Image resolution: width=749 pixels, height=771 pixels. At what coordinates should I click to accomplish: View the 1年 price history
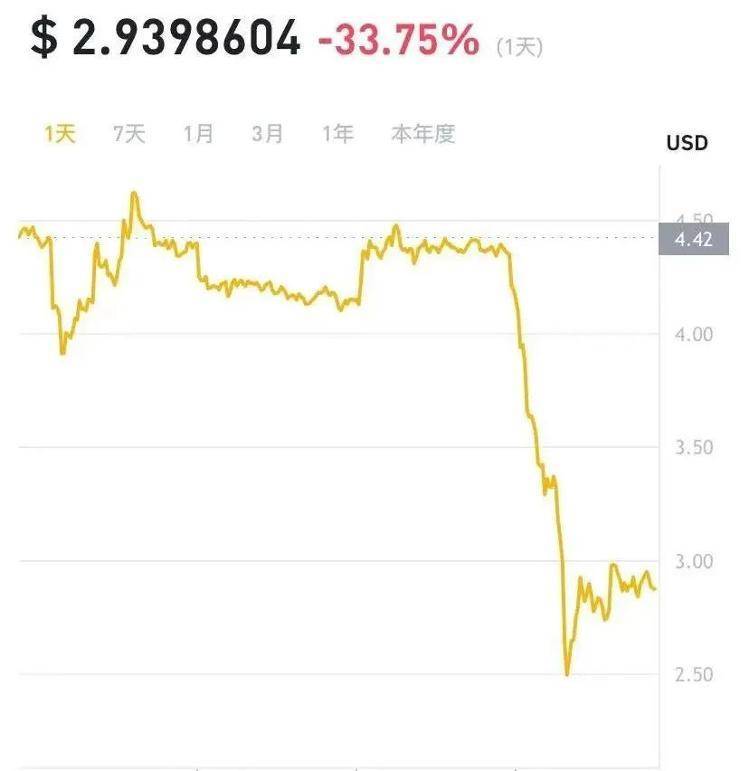click(338, 134)
